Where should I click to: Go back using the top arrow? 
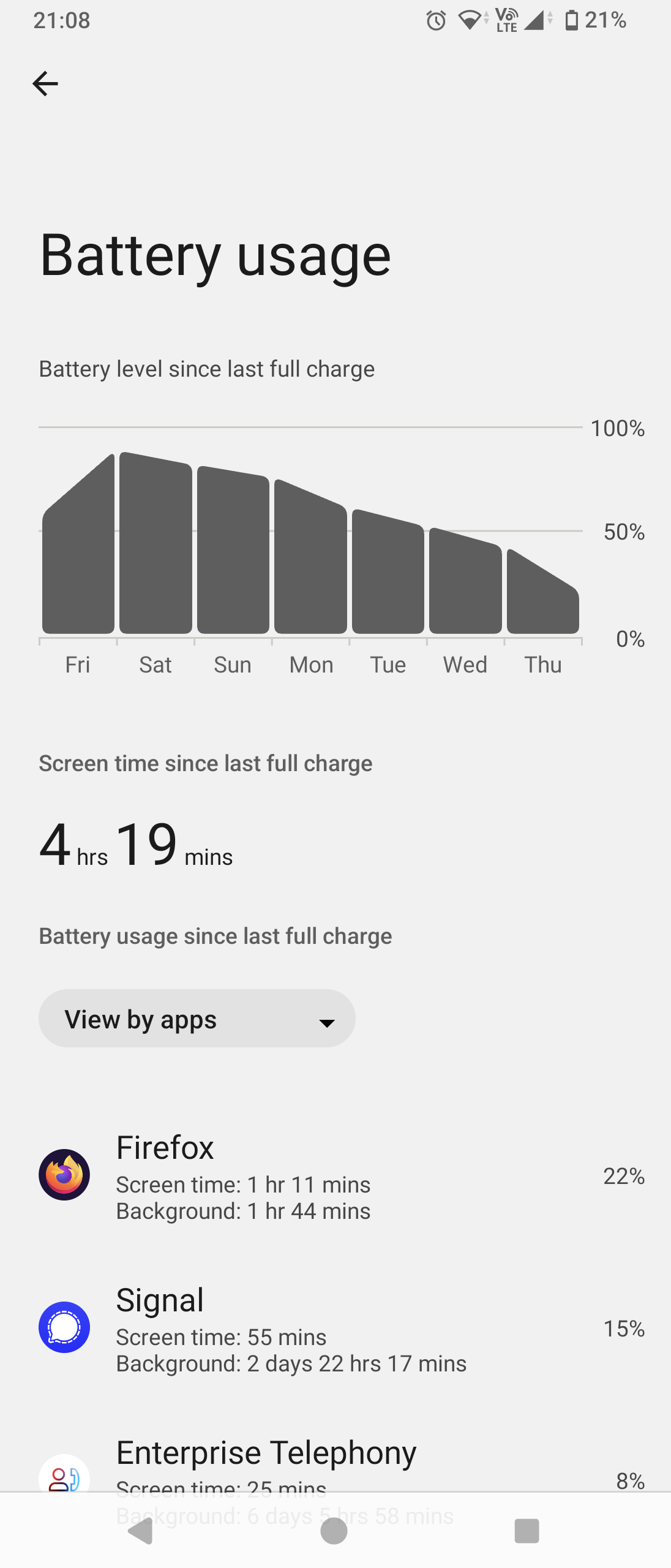click(x=45, y=84)
